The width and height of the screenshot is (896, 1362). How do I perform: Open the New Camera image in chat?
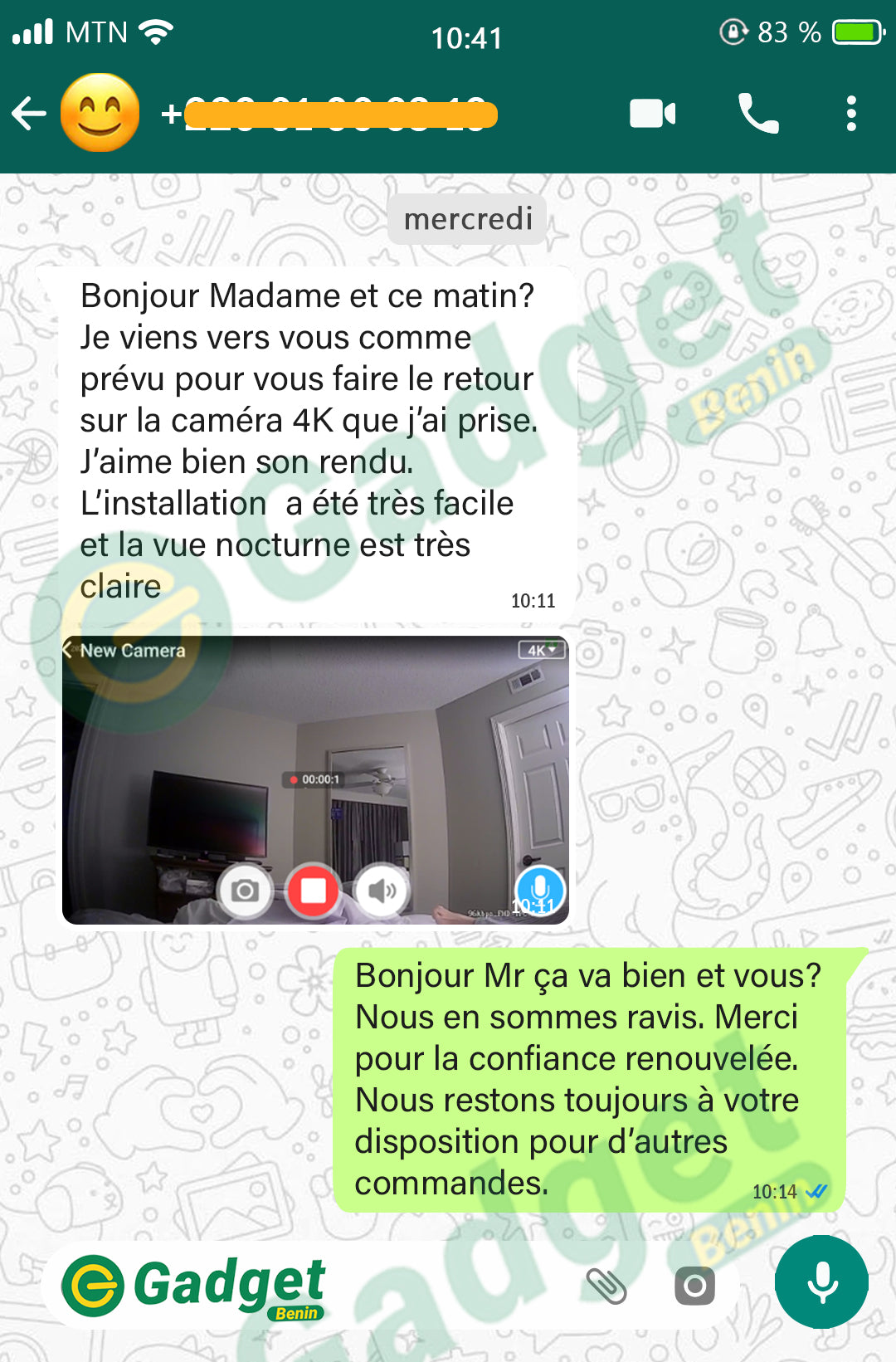click(315, 780)
